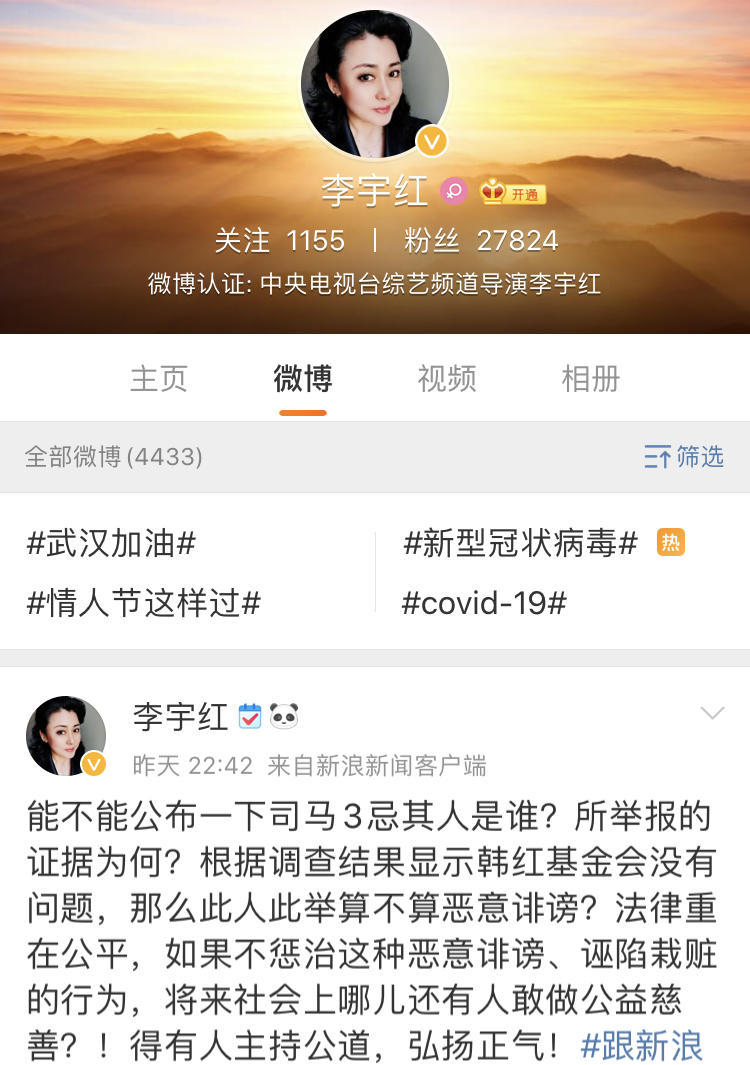Collapse the post via the down chevron
The height and width of the screenshot is (1065, 750).
tap(713, 712)
